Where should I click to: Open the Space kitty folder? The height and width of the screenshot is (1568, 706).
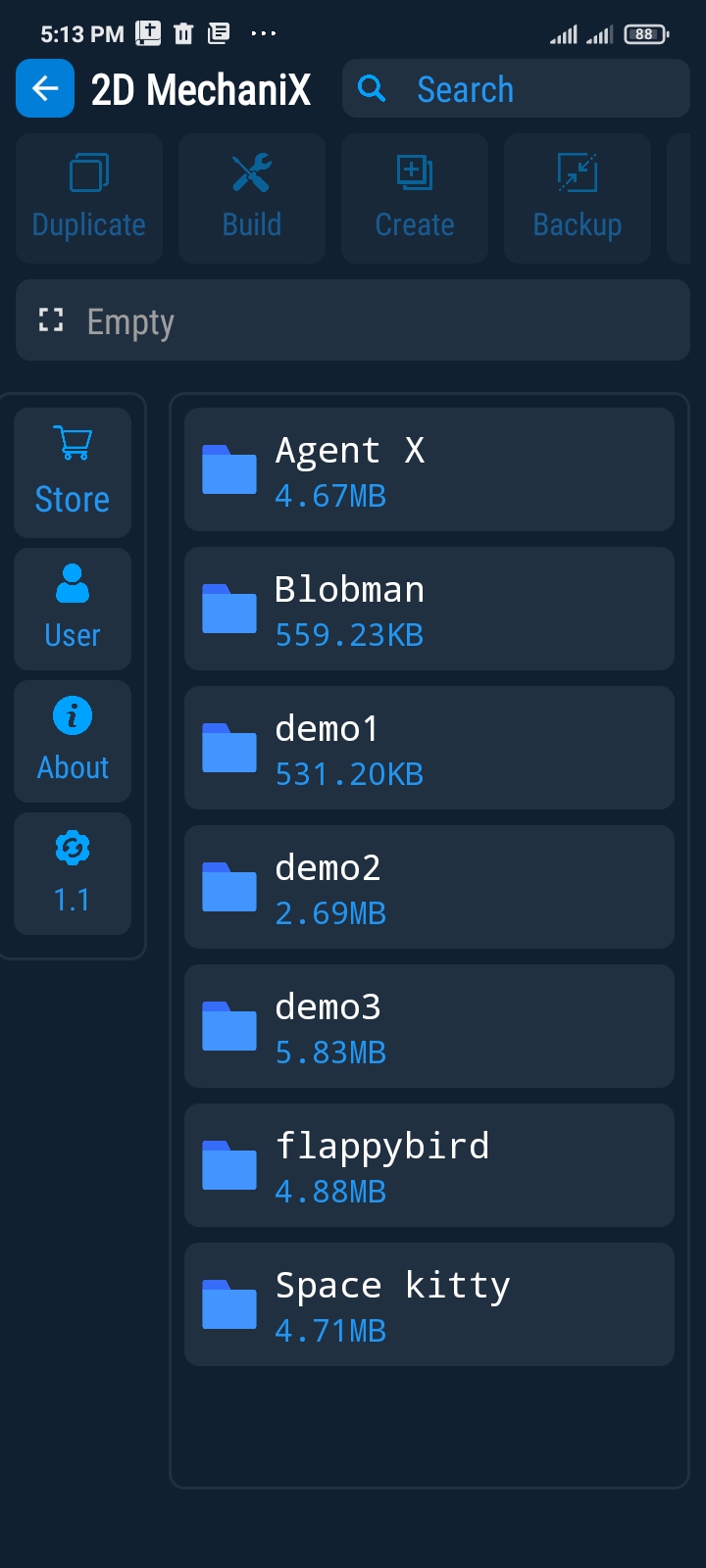tap(429, 1304)
